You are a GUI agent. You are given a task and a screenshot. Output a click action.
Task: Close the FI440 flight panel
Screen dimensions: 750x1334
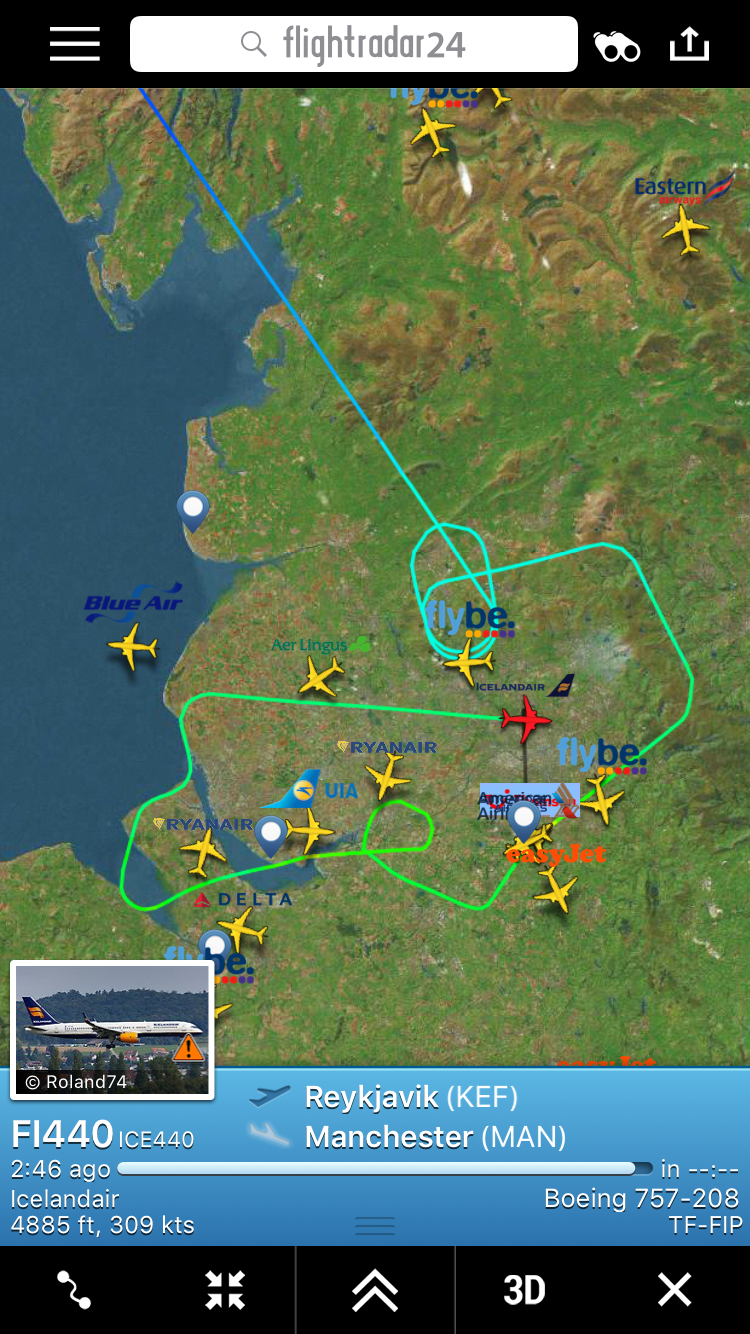click(674, 1290)
